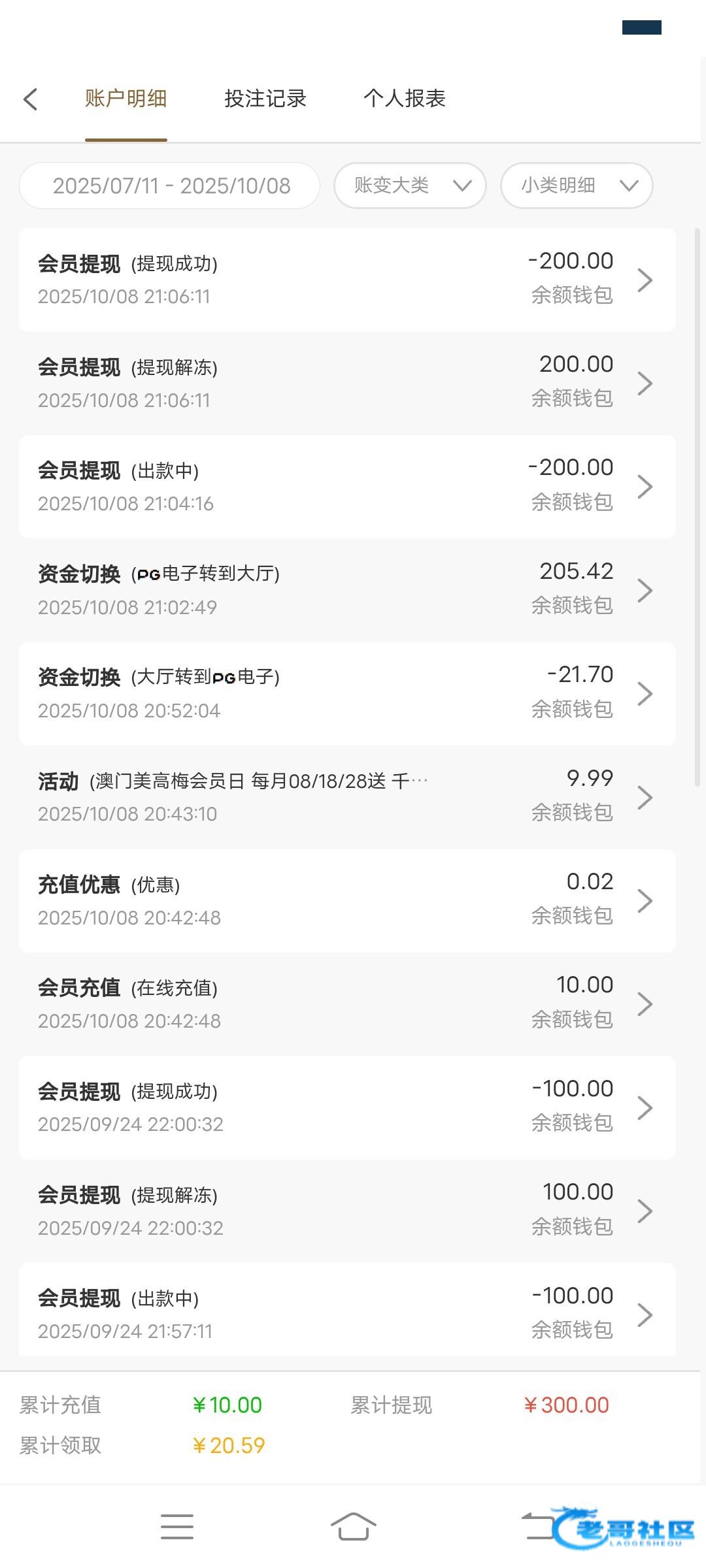The width and height of the screenshot is (706, 1568).
Task: Open the 出款中 record at 2025/10/08 21:04:16
Action: pyautogui.click(x=347, y=487)
